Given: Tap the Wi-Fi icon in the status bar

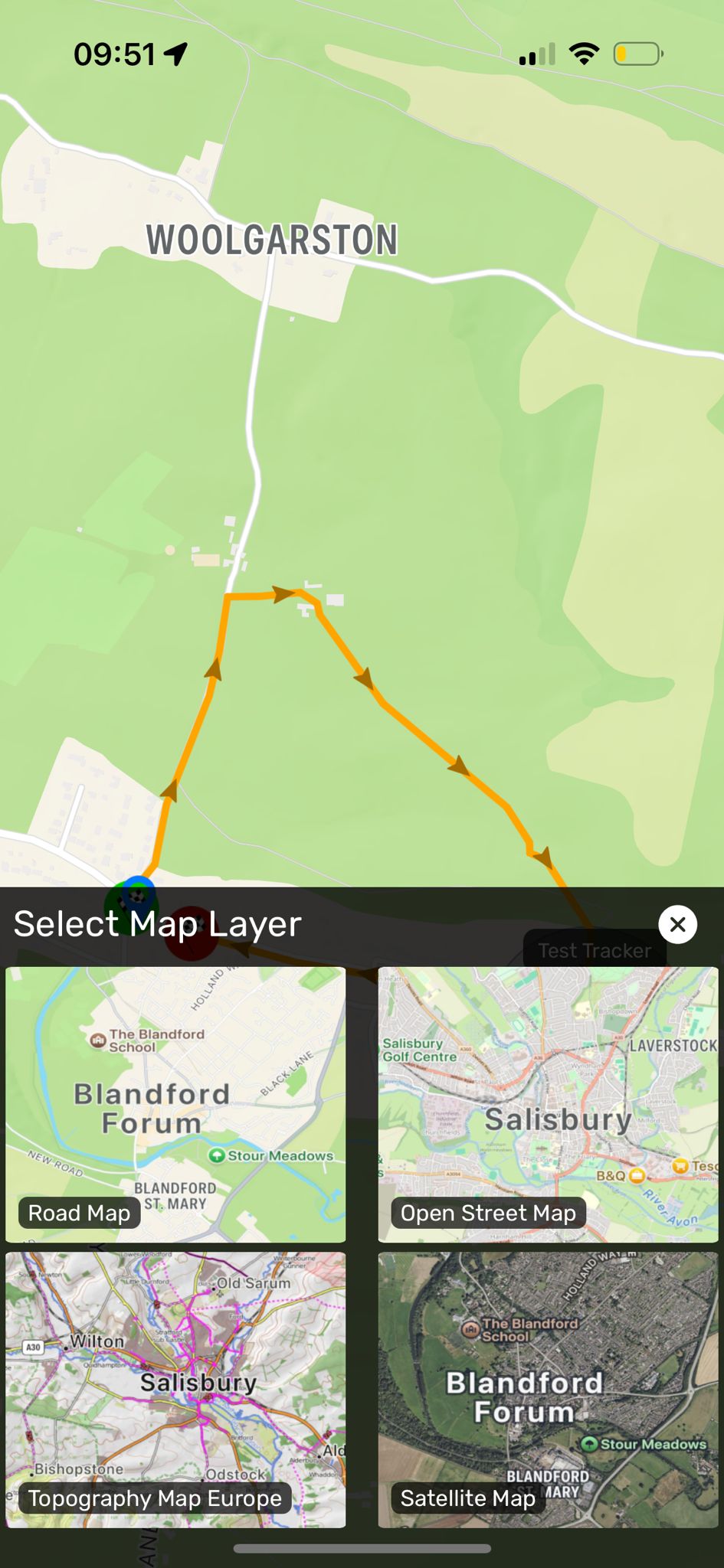Looking at the screenshot, I should point(584,52).
